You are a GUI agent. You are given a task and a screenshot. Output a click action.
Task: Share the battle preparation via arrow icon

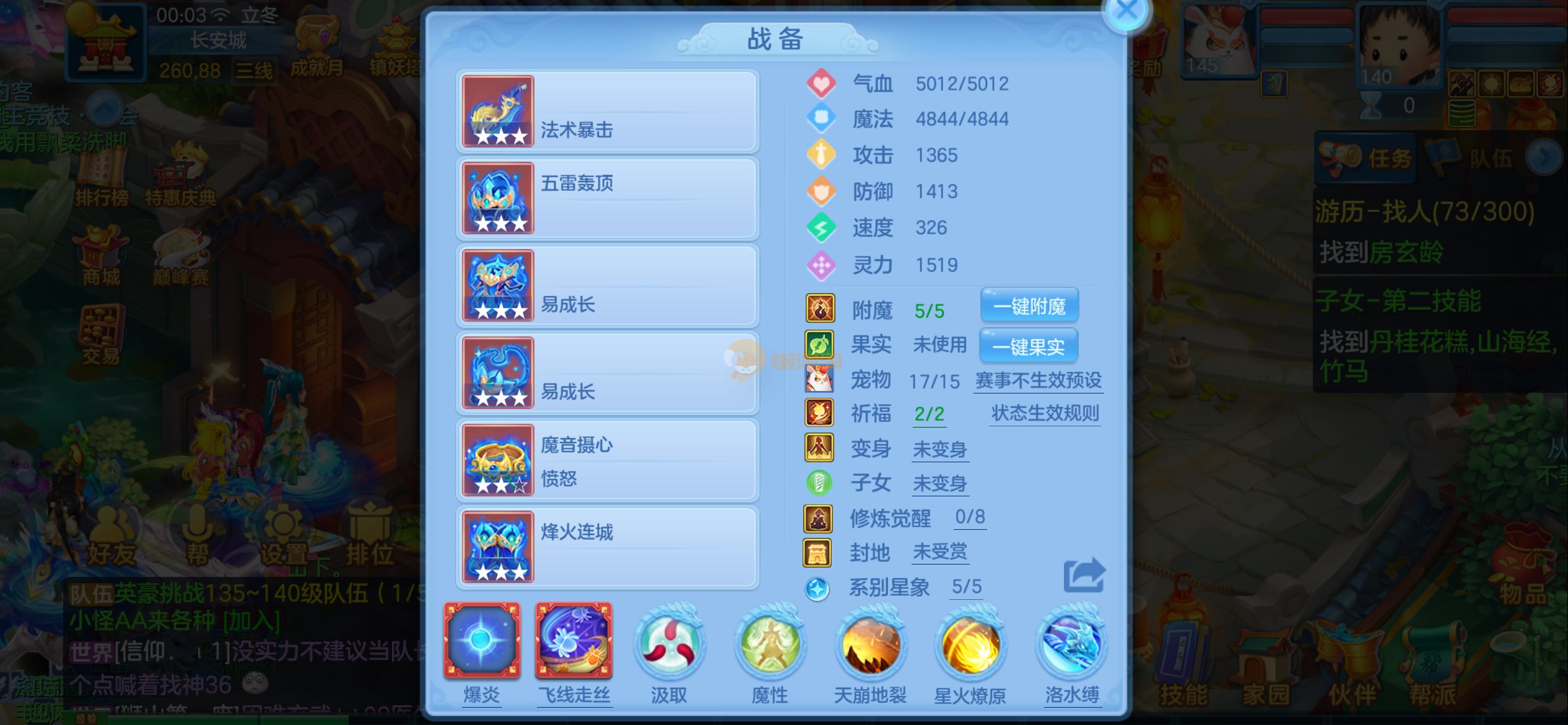tap(1084, 575)
